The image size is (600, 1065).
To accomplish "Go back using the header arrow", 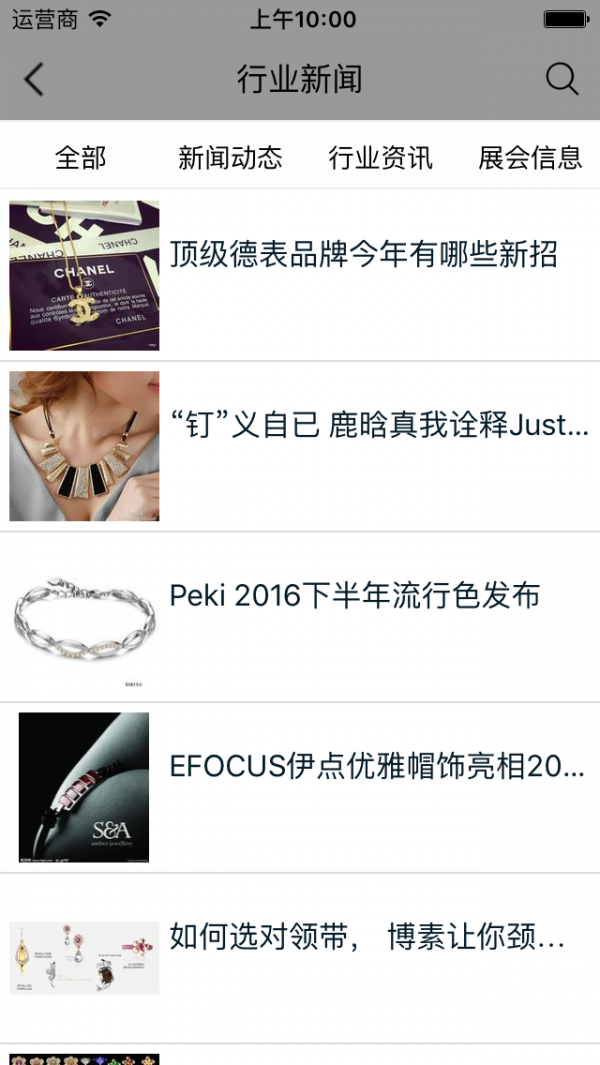I will pos(34,79).
